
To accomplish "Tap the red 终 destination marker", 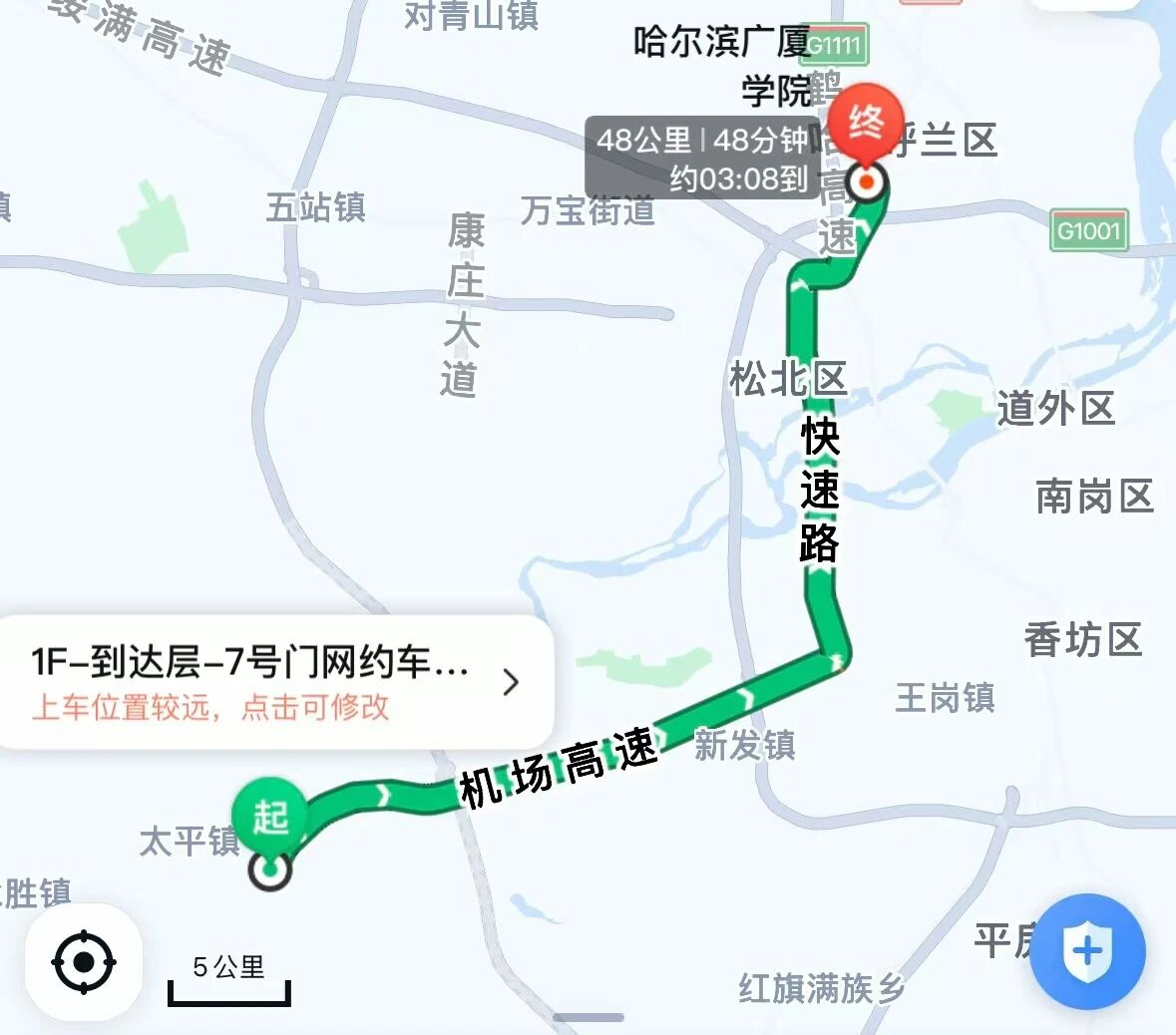I will (x=866, y=124).
